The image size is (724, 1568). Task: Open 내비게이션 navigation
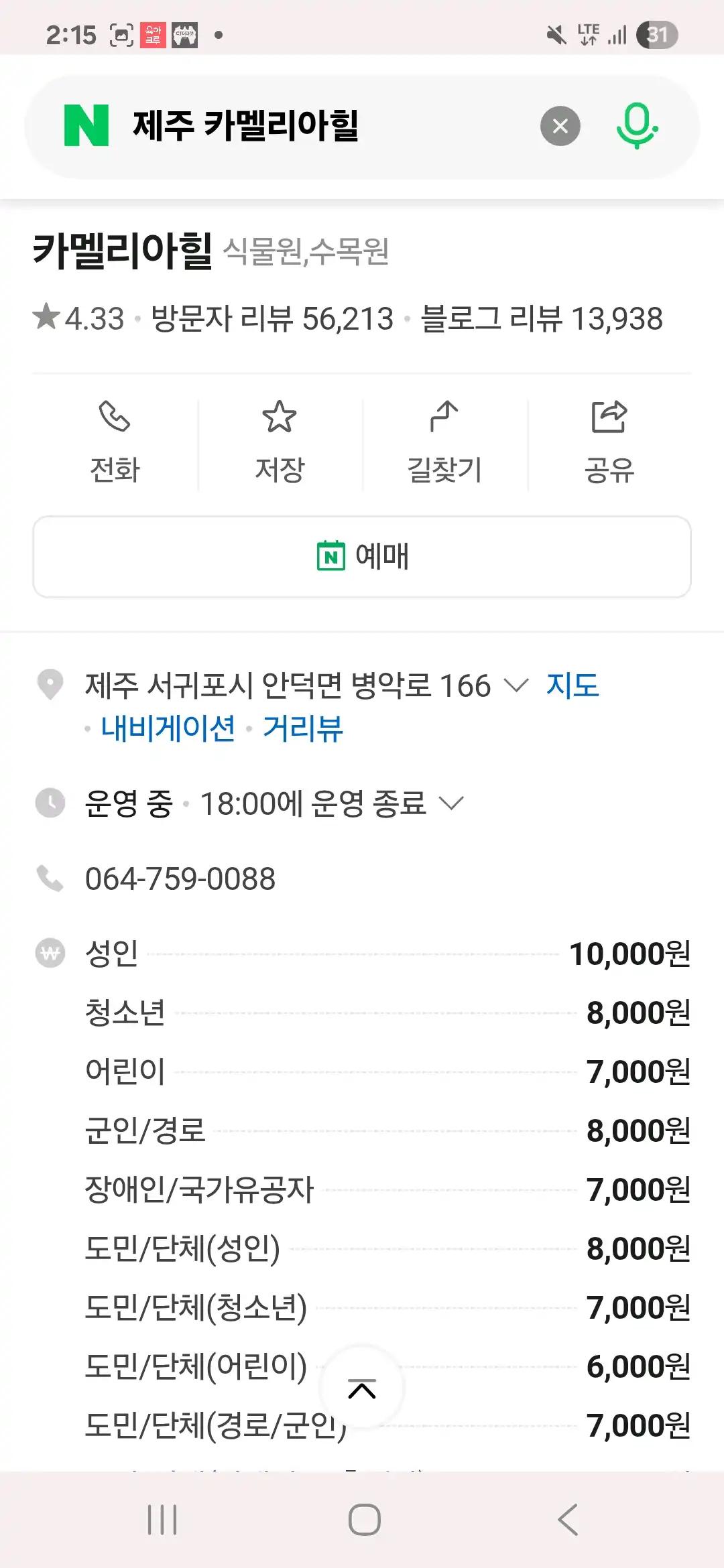168,730
